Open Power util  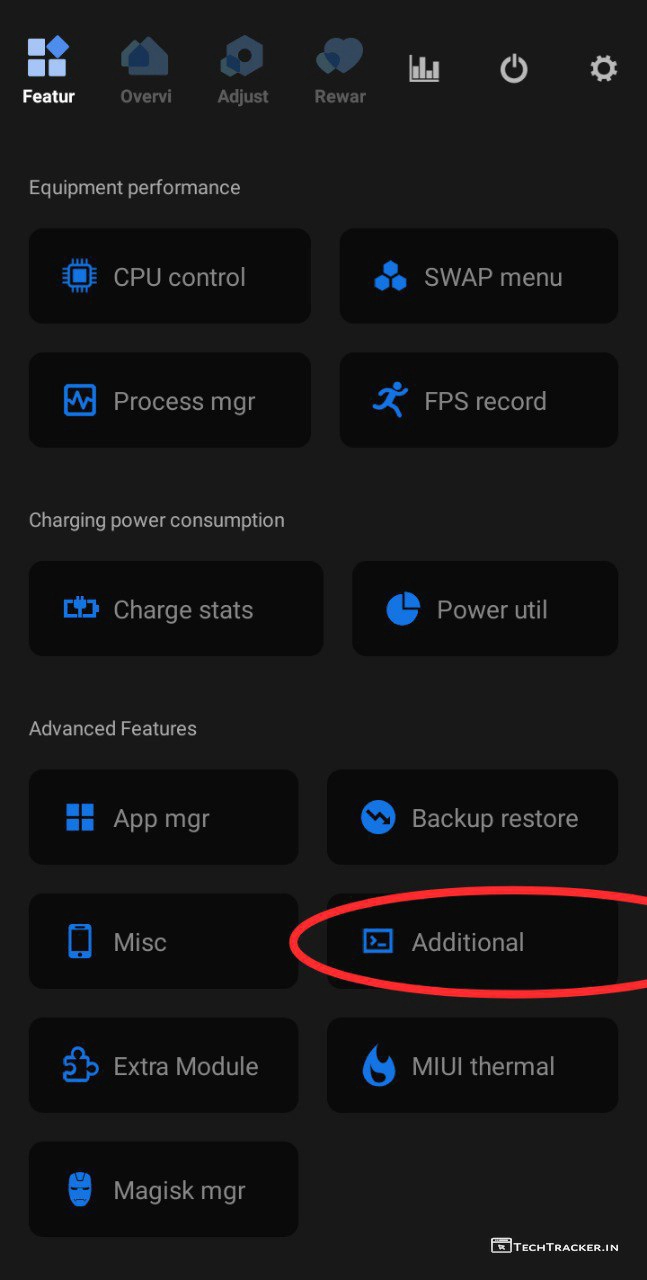[x=484, y=609]
